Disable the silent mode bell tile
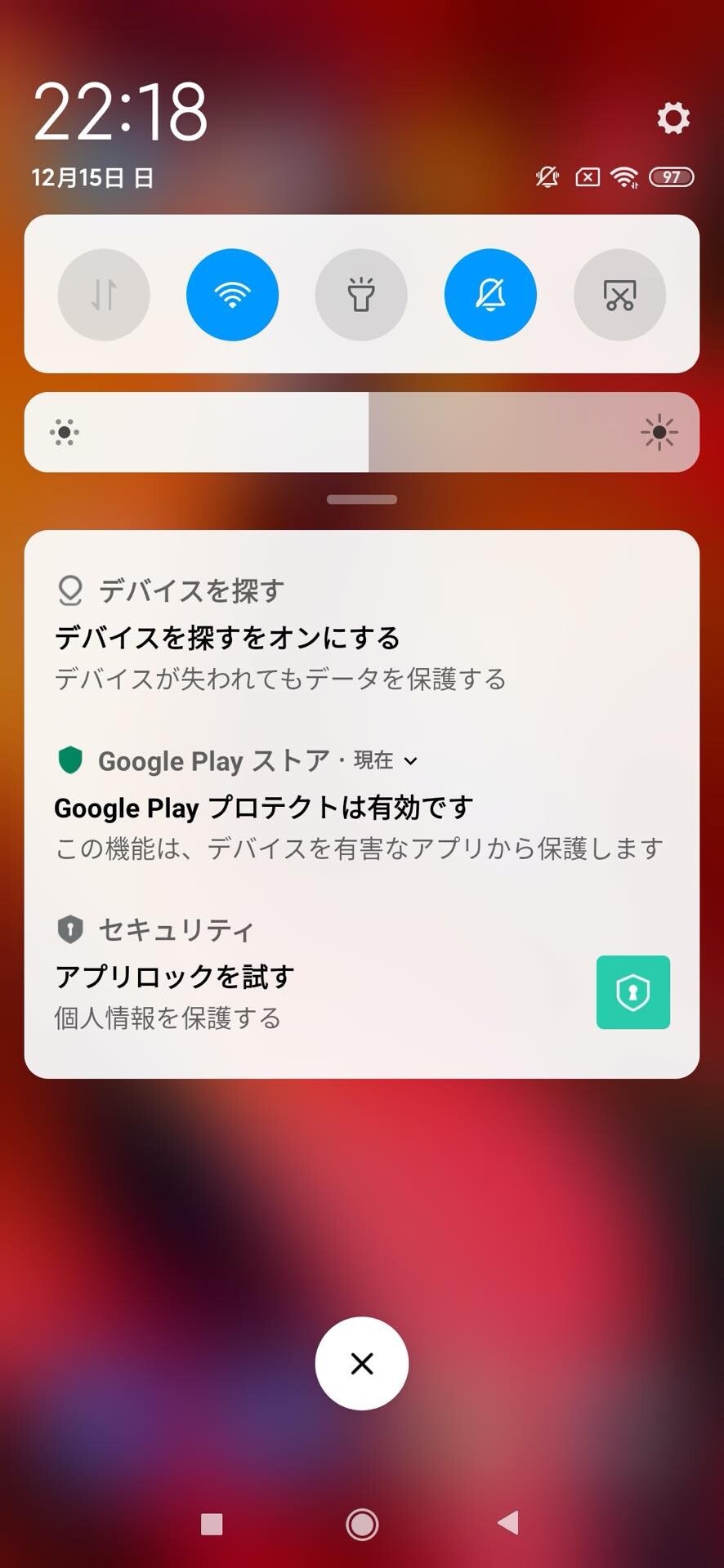Viewport: 724px width, 1568px height. (x=490, y=295)
